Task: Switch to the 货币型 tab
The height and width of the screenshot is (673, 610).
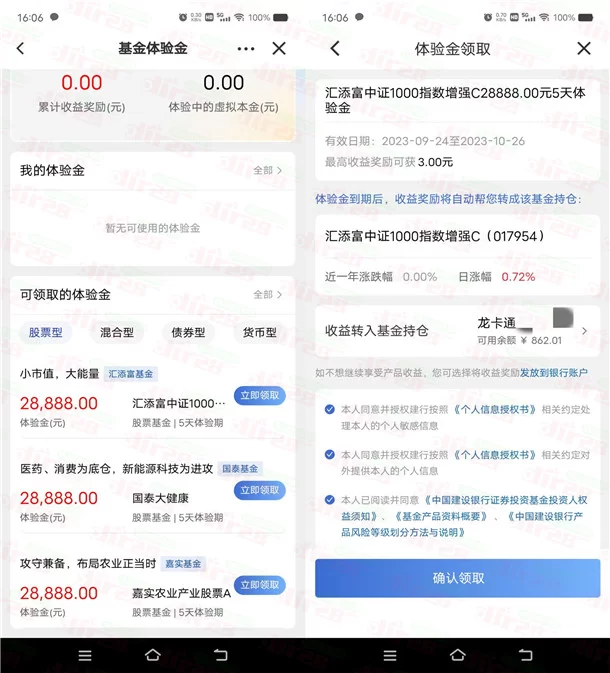Action: pos(259,333)
